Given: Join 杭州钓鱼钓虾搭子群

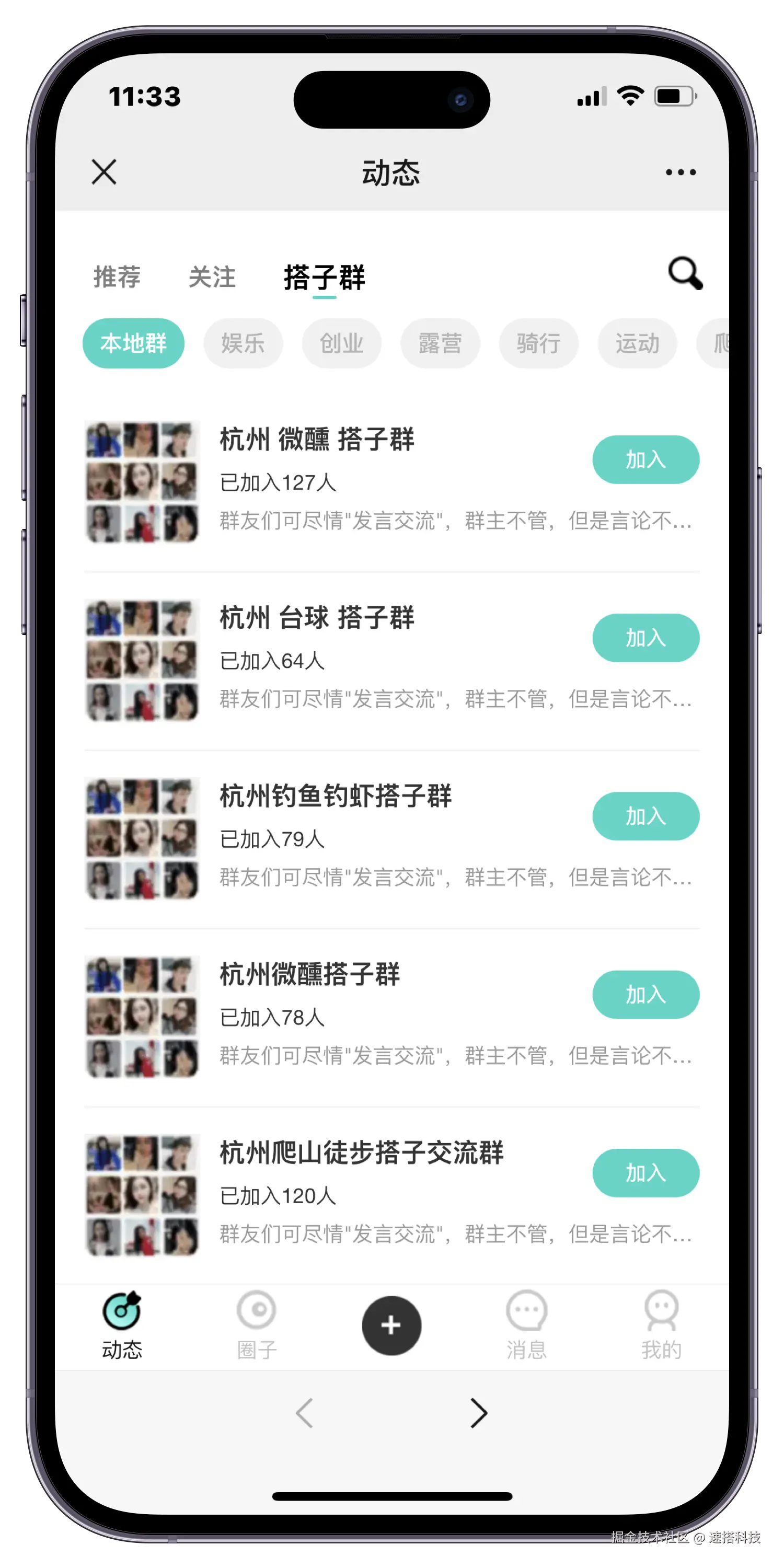Looking at the screenshot, I should (645, 816).
